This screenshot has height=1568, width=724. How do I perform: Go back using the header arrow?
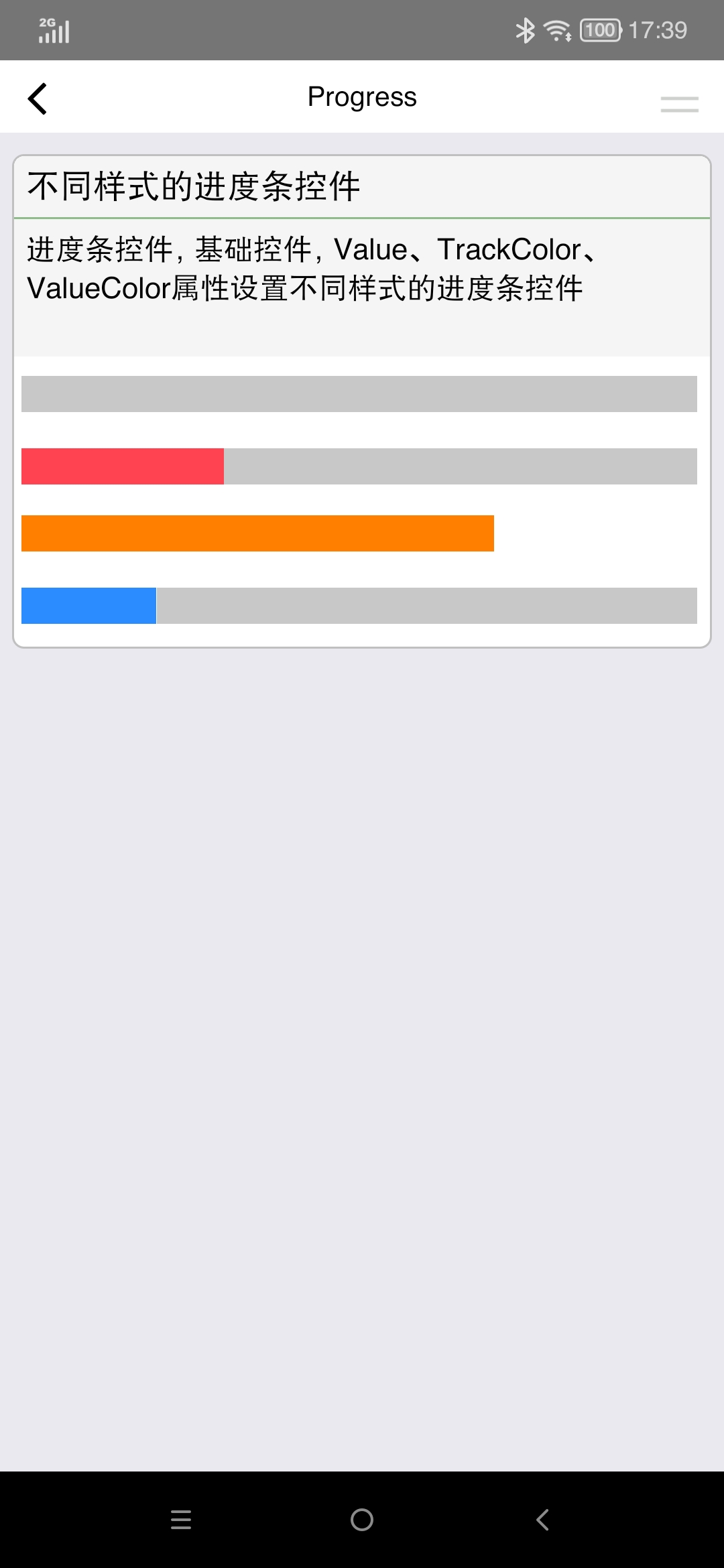(38, 99)
